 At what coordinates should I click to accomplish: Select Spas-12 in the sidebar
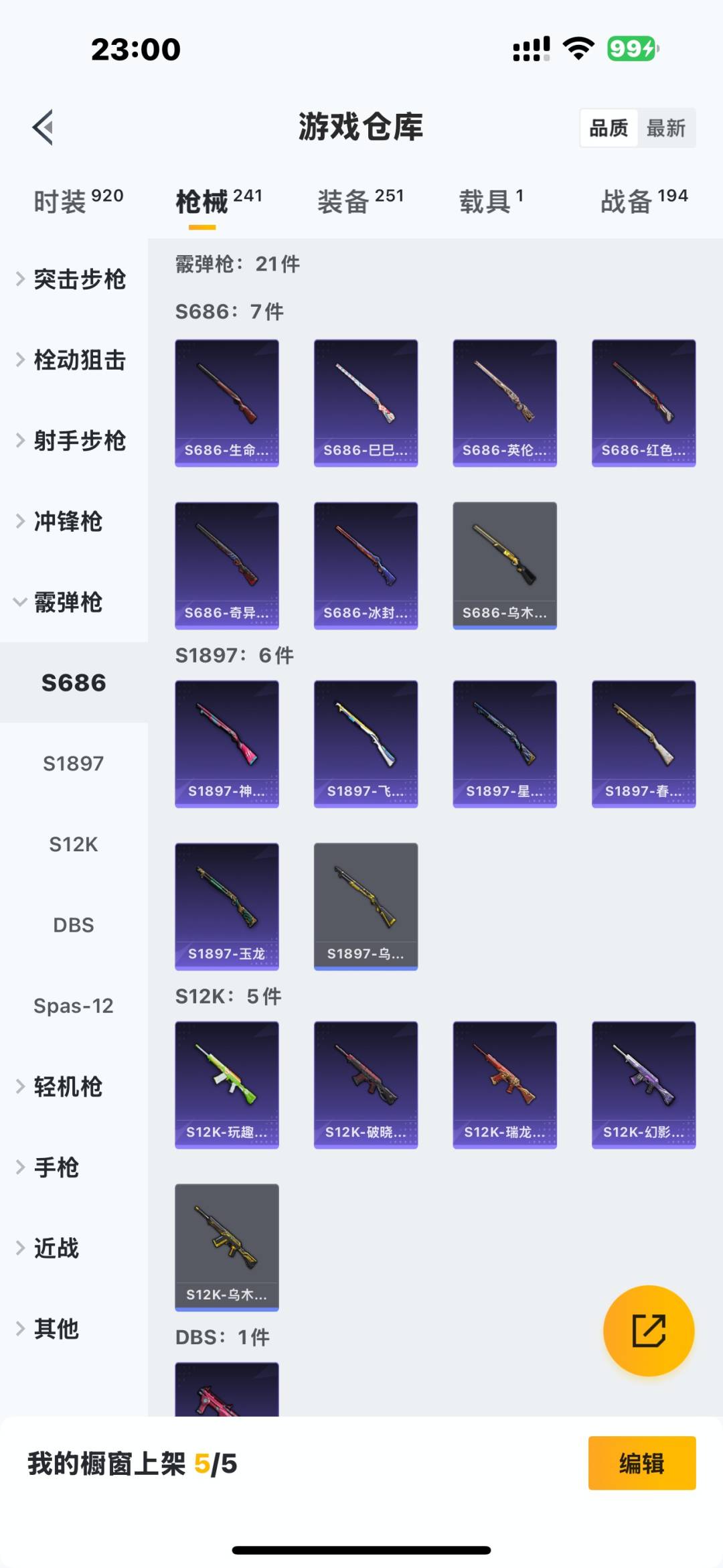pyautogui.click(x=74, y=1005)
